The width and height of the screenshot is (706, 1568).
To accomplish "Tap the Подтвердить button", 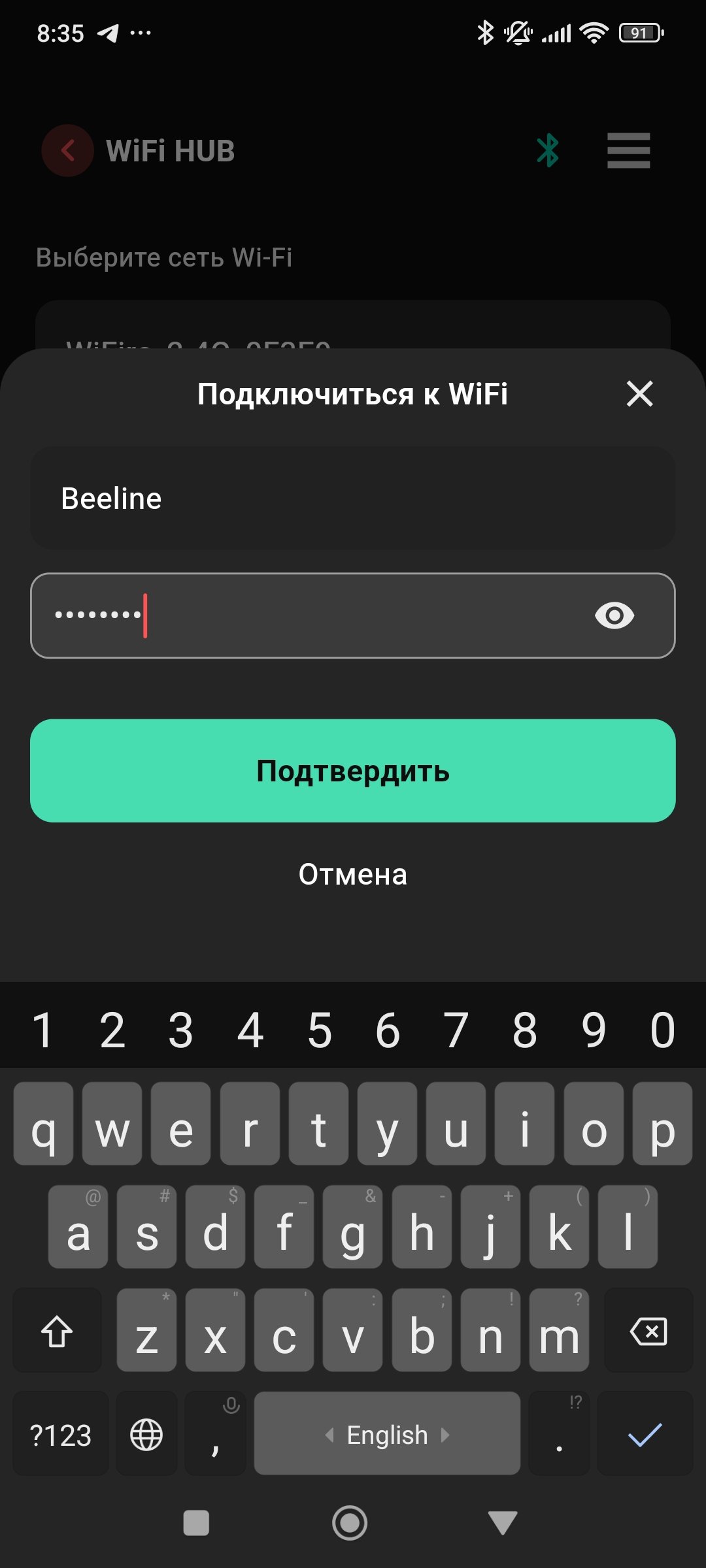I will pos(353,771).
